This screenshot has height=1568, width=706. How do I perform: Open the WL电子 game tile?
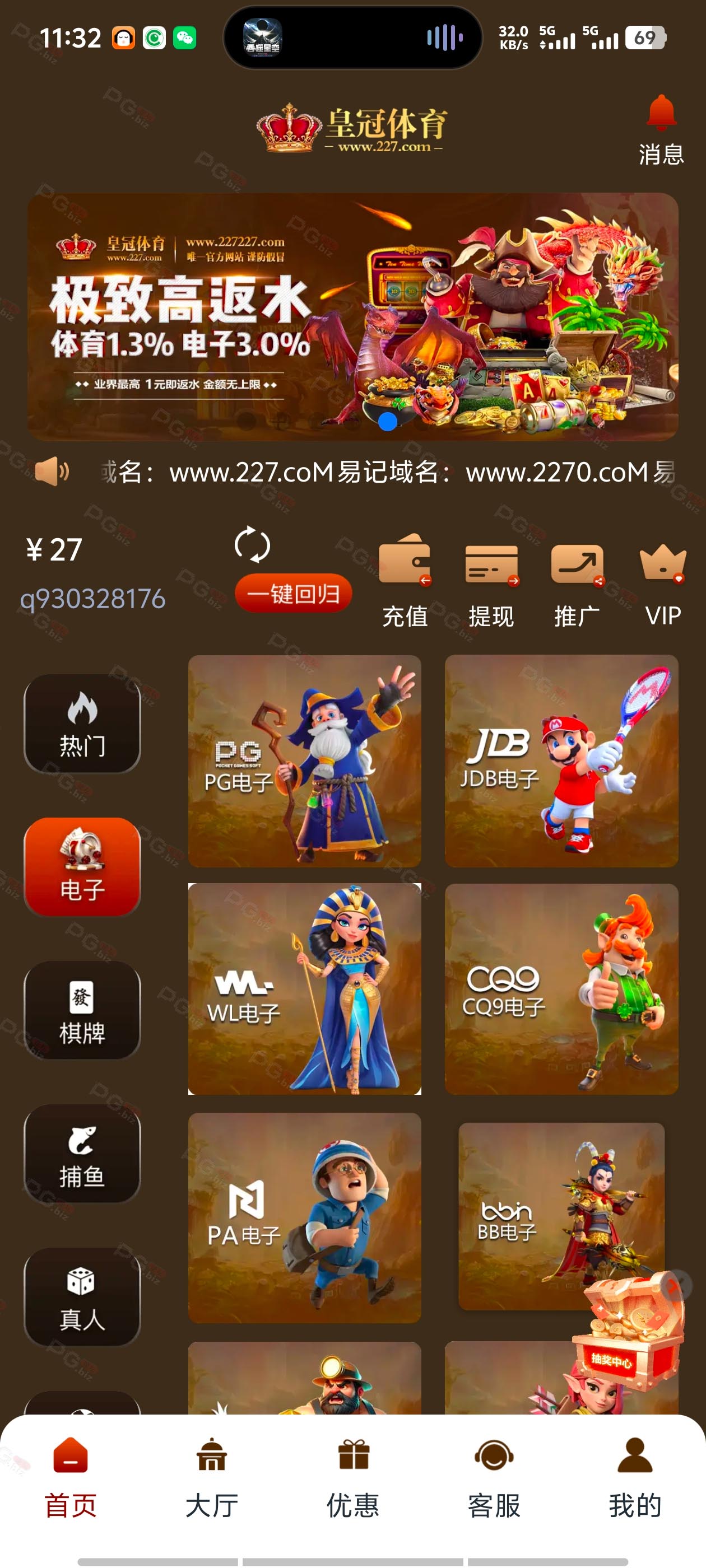[x=305, y=989]
